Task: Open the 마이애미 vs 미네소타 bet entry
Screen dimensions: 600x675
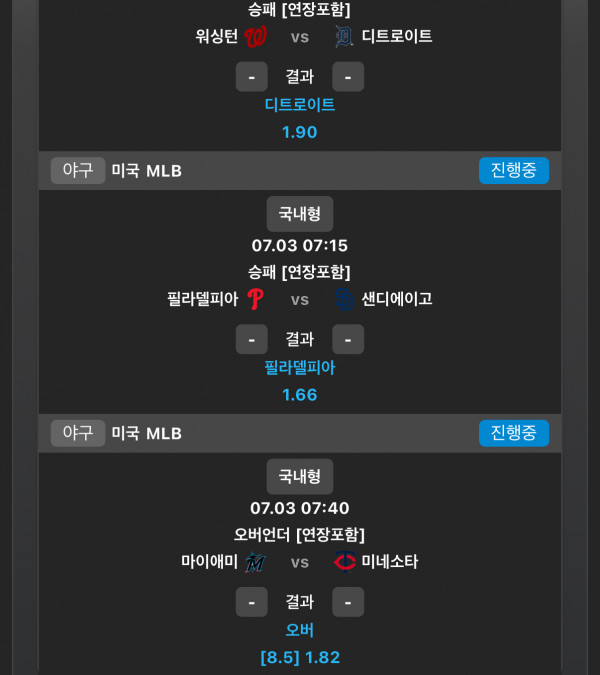Action: (299, 562)
